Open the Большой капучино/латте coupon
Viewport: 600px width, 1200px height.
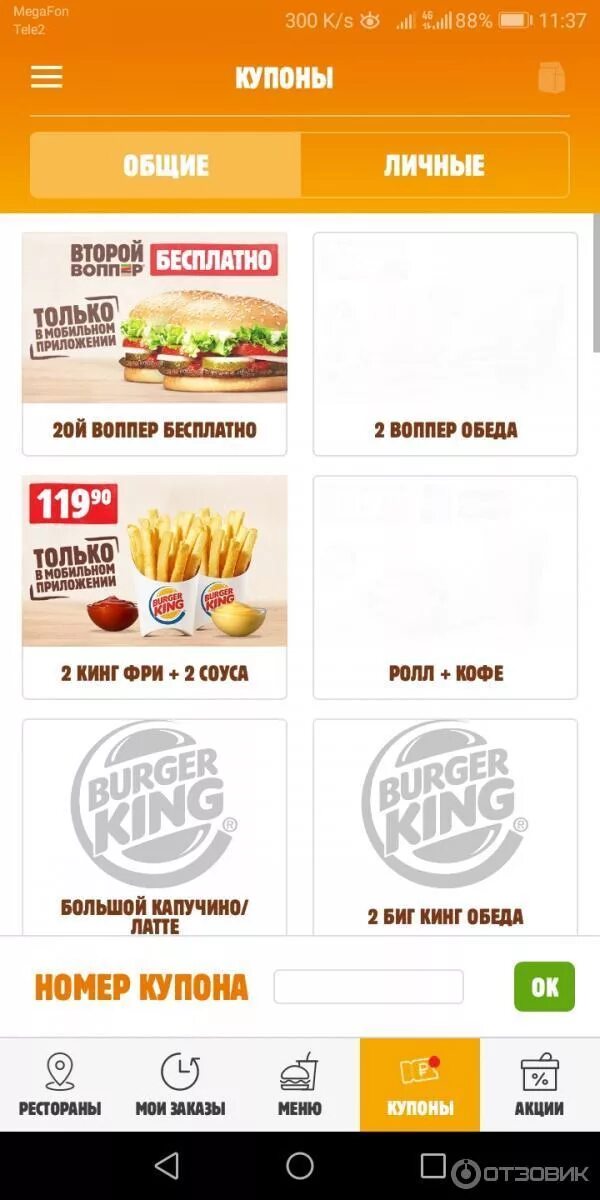tap(154, 827)
